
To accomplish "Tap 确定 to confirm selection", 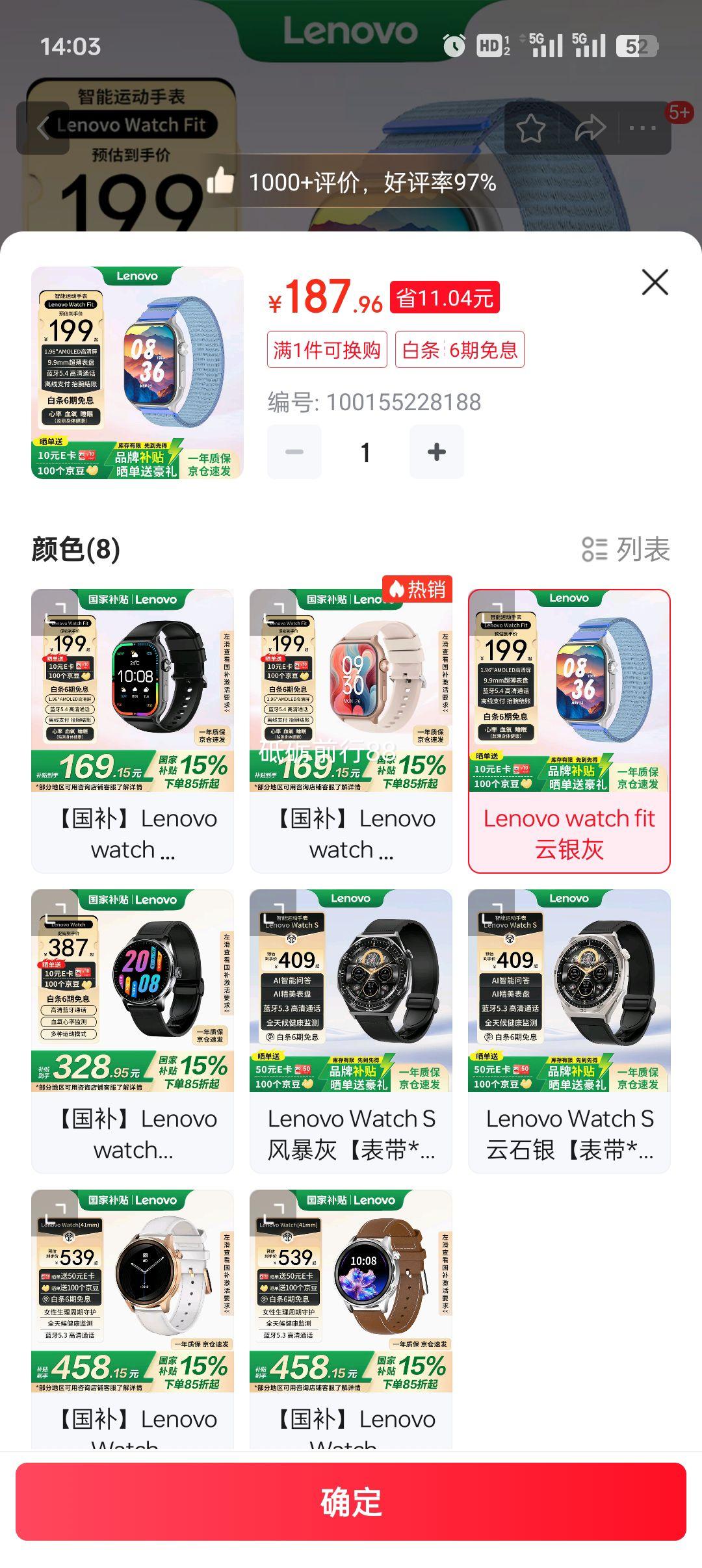I will (x=351, y=1501).
